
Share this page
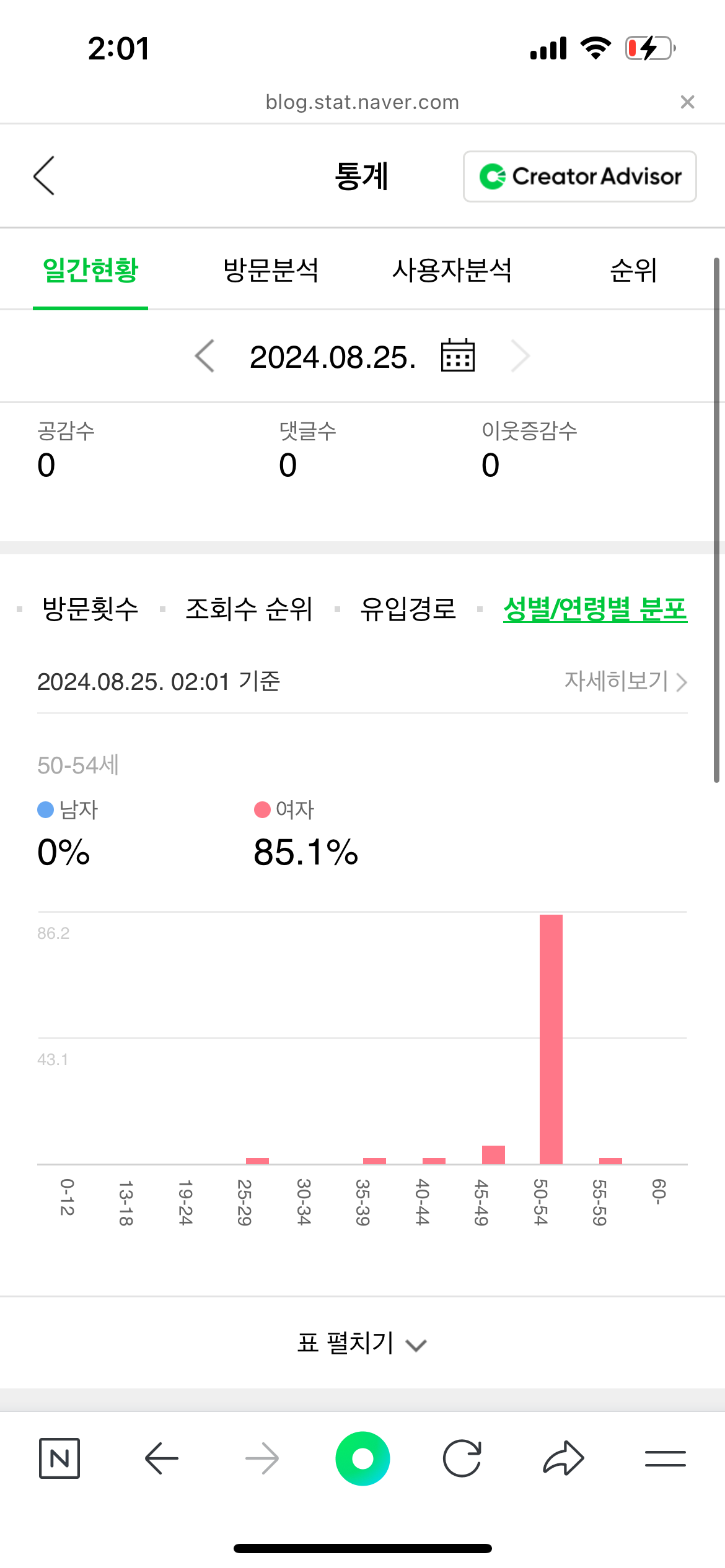[564, 1458]
